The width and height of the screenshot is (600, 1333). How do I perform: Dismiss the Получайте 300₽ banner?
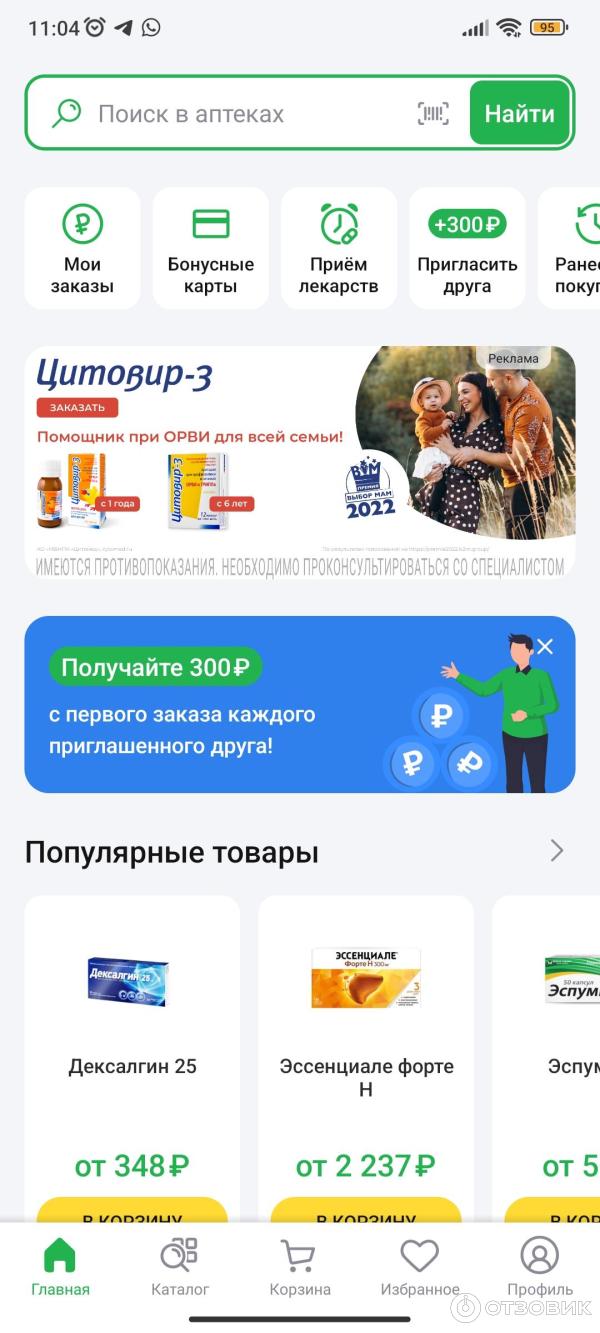[x=545, y=647]
